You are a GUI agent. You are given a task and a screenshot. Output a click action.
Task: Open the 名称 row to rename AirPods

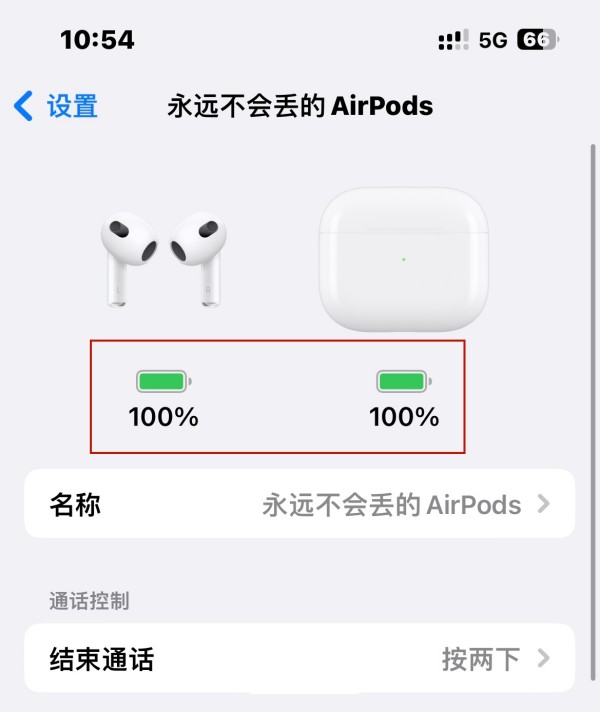click(299, 504)
